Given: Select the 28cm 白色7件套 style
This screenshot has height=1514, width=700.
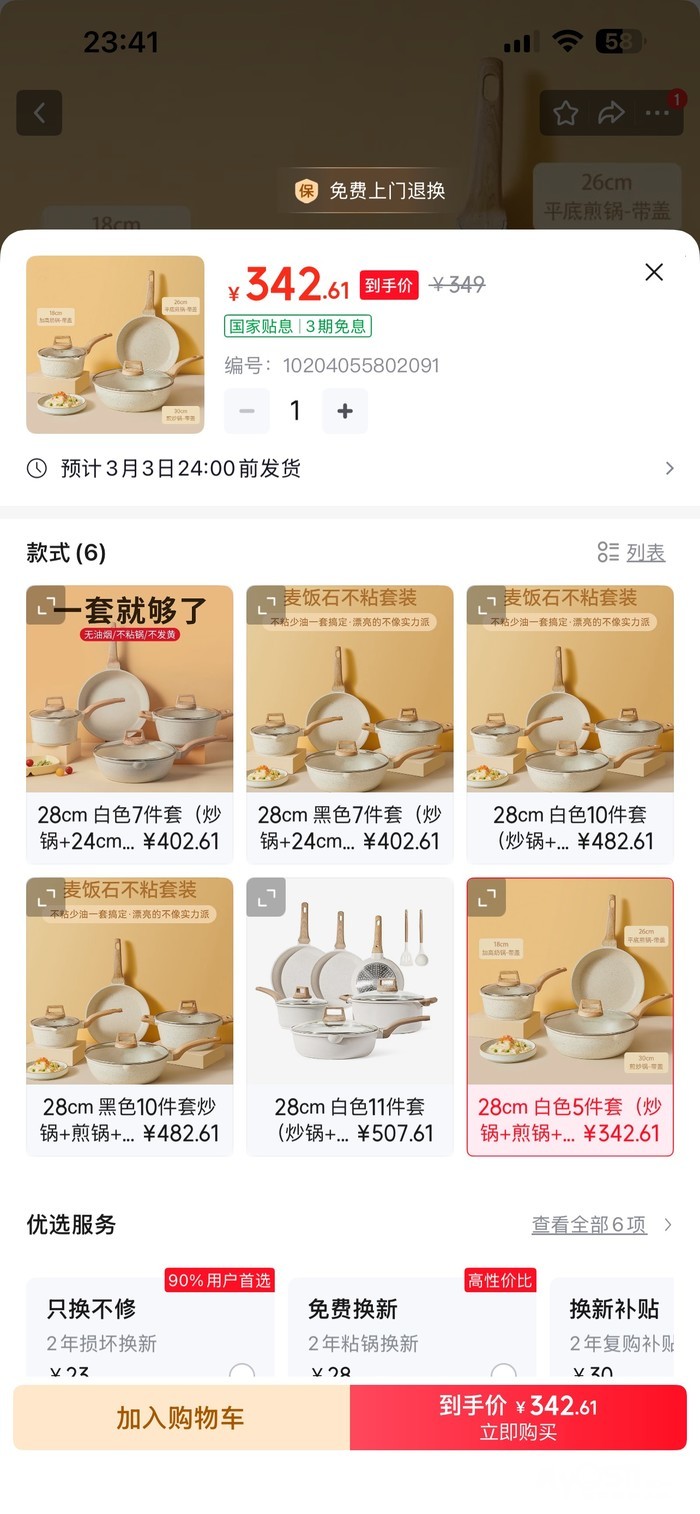Looking at the screenshot, I should (x=129, y=724).
